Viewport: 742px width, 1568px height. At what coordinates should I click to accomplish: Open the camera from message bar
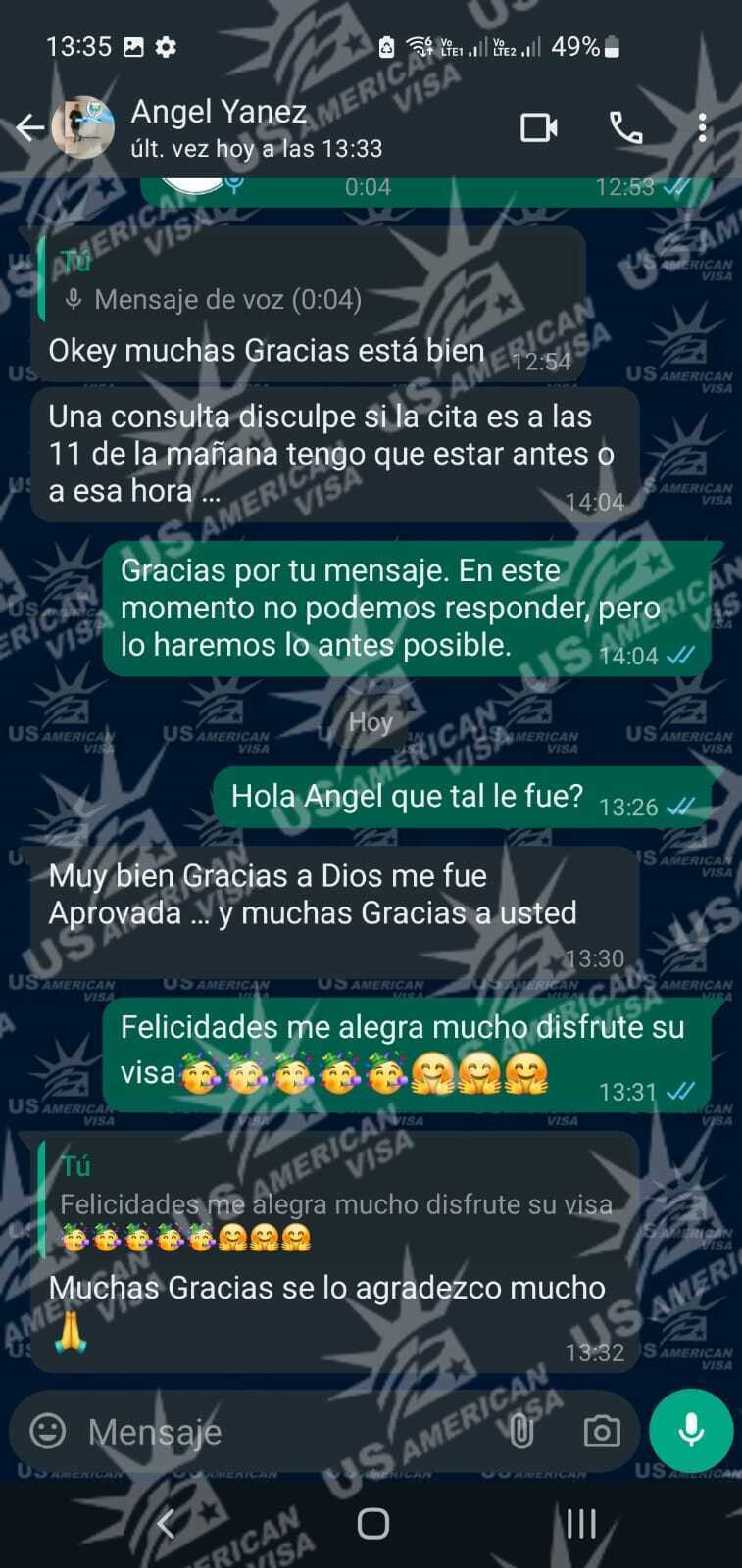(602, 1432)
